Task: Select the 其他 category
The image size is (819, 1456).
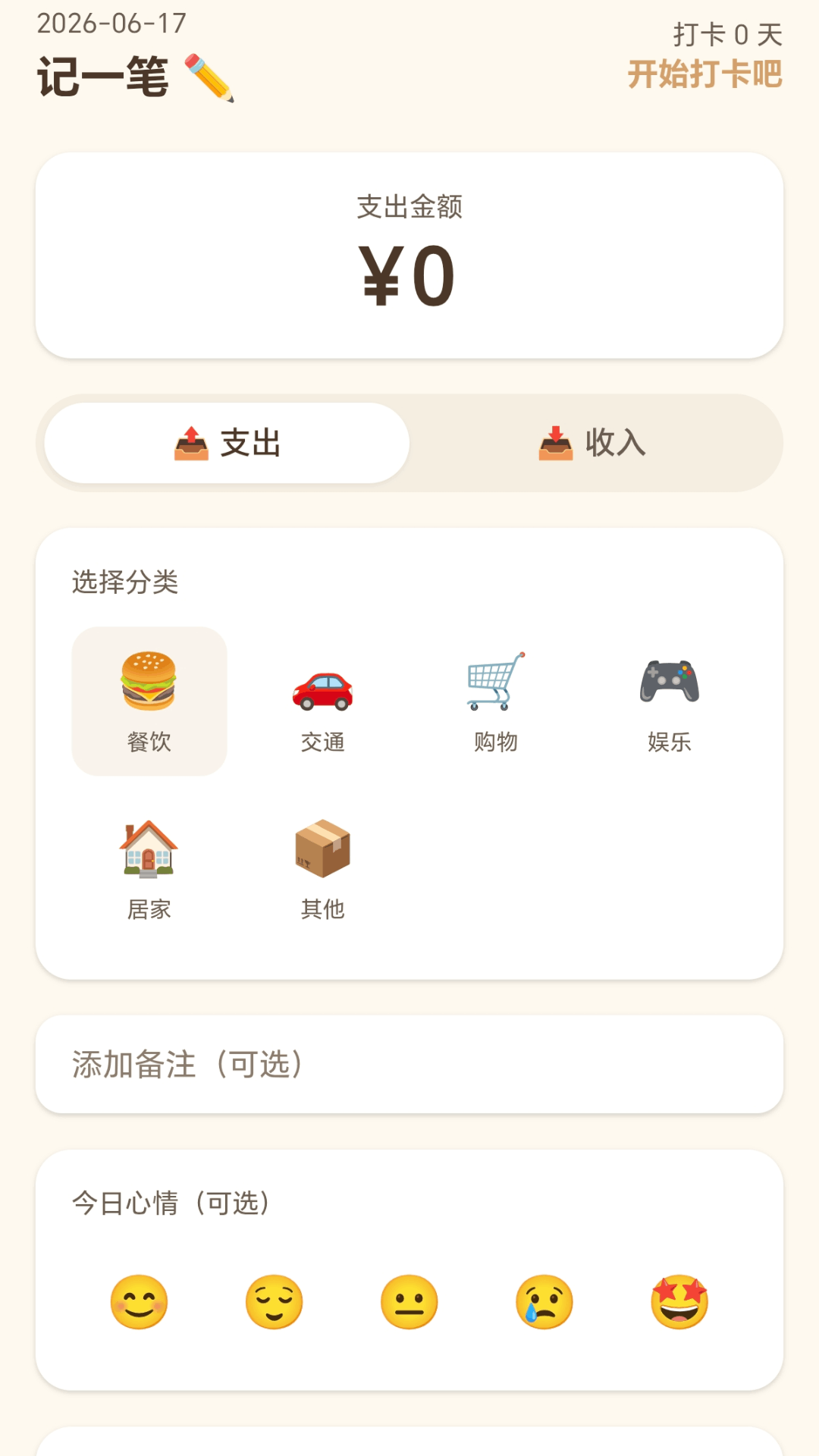Action: (x=322, y=868)
